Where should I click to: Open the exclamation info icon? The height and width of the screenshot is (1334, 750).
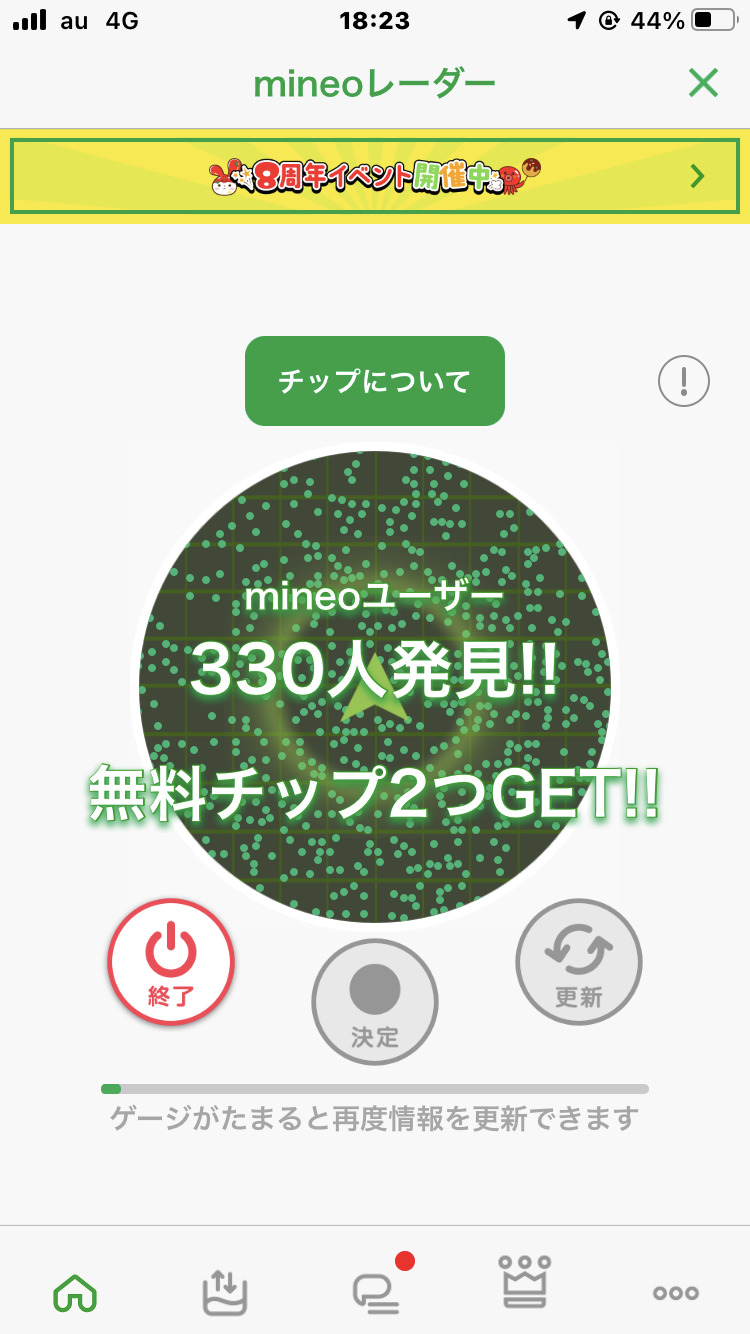684,381
